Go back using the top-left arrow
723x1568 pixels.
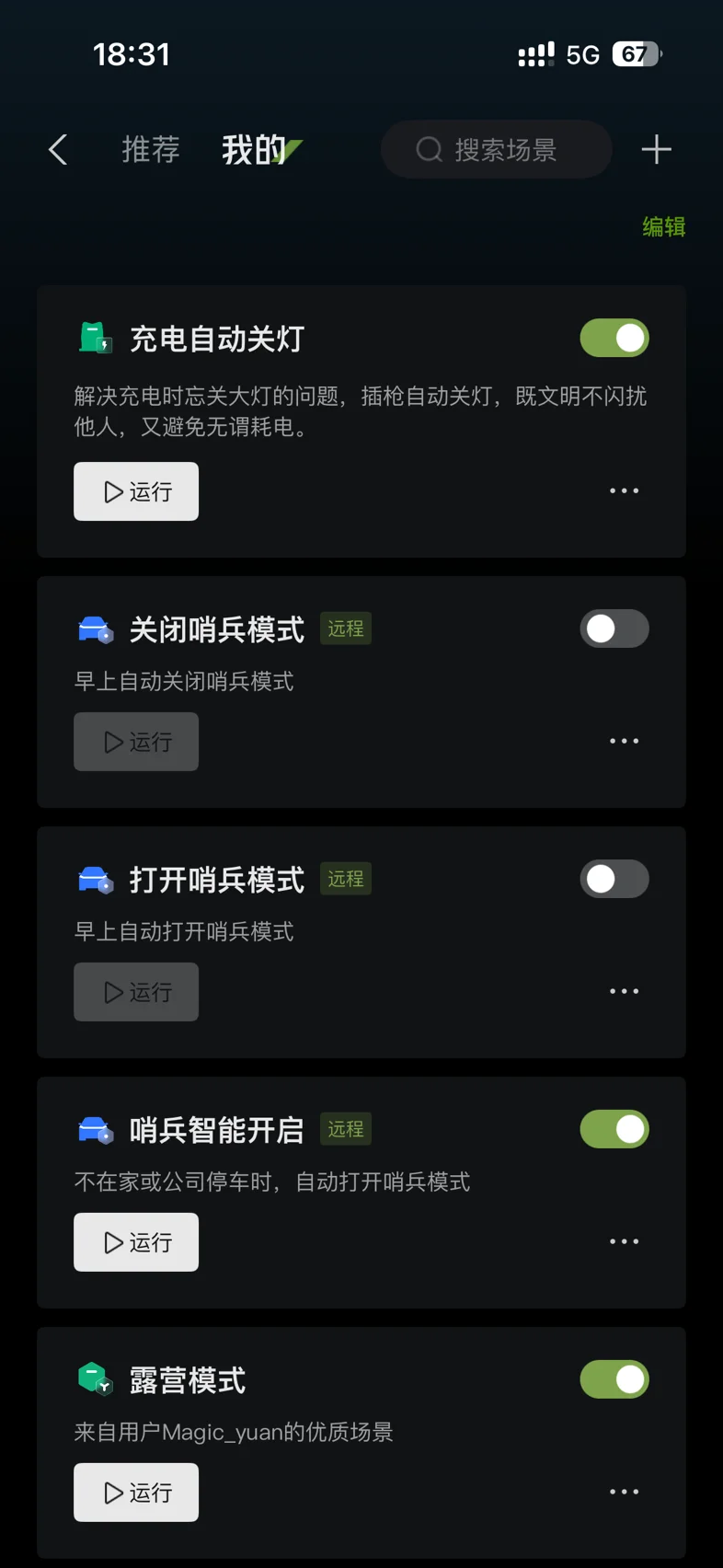pos(58,149)
